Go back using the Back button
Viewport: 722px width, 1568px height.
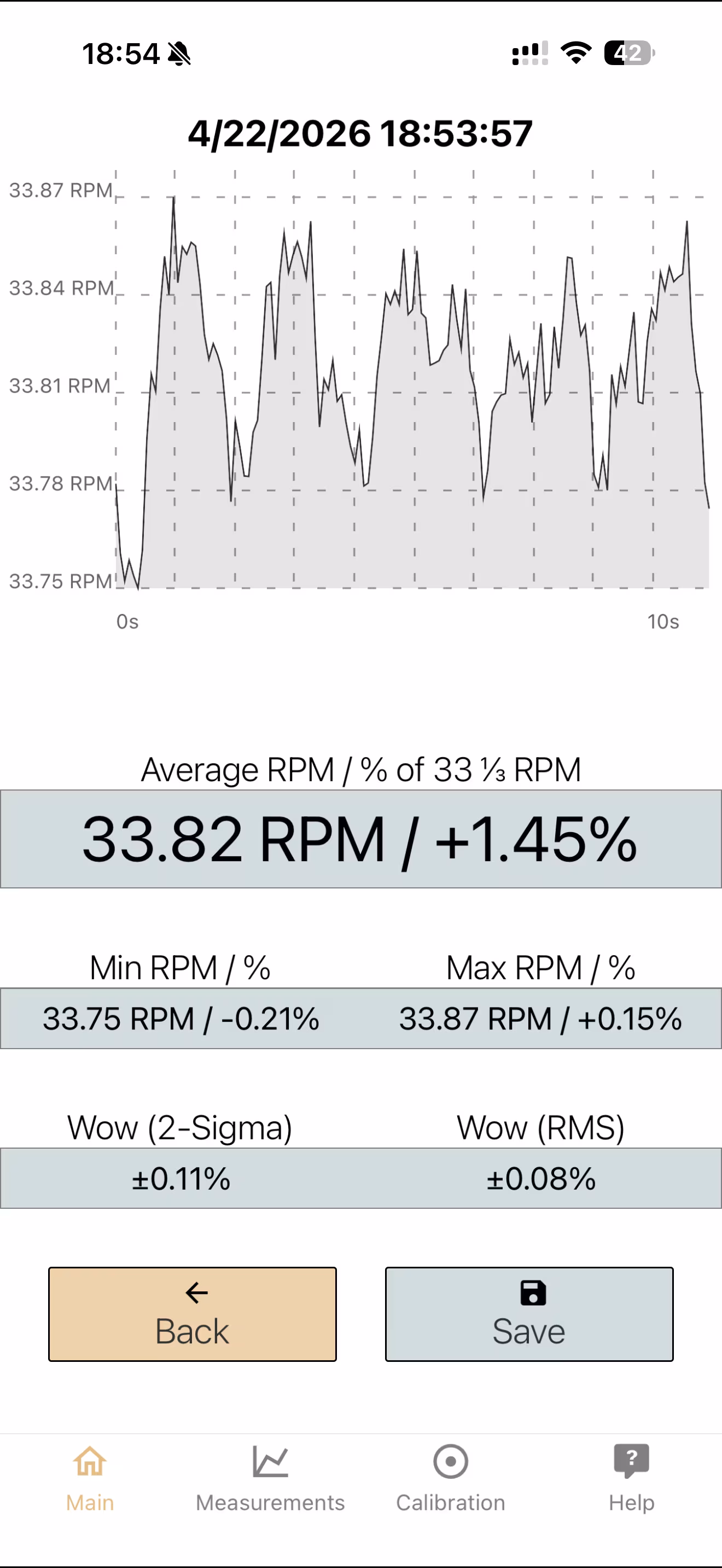click(193, 1314)
